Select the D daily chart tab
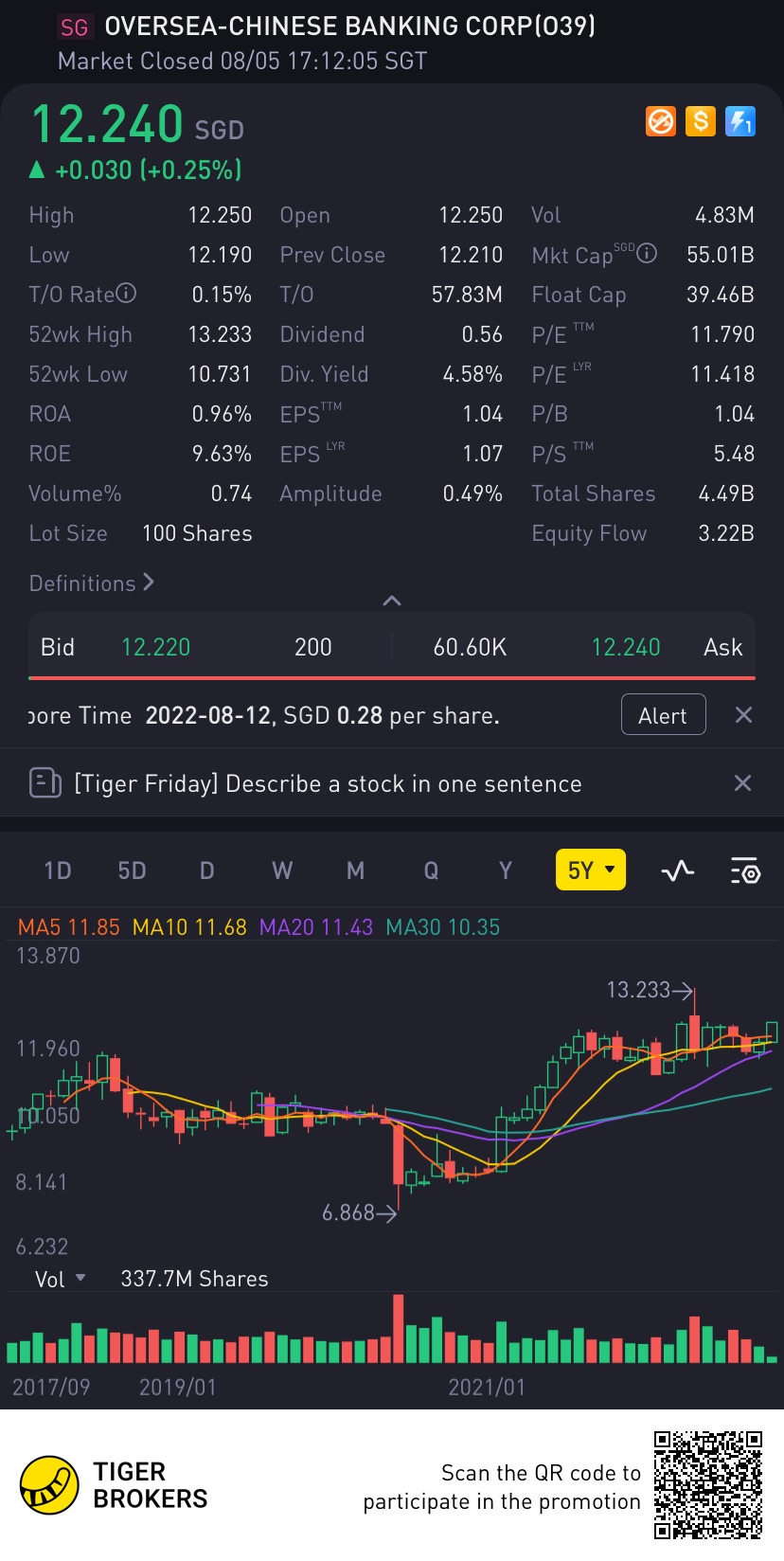This screenshot has width=784, height=1561. click(x=206, y=870)
